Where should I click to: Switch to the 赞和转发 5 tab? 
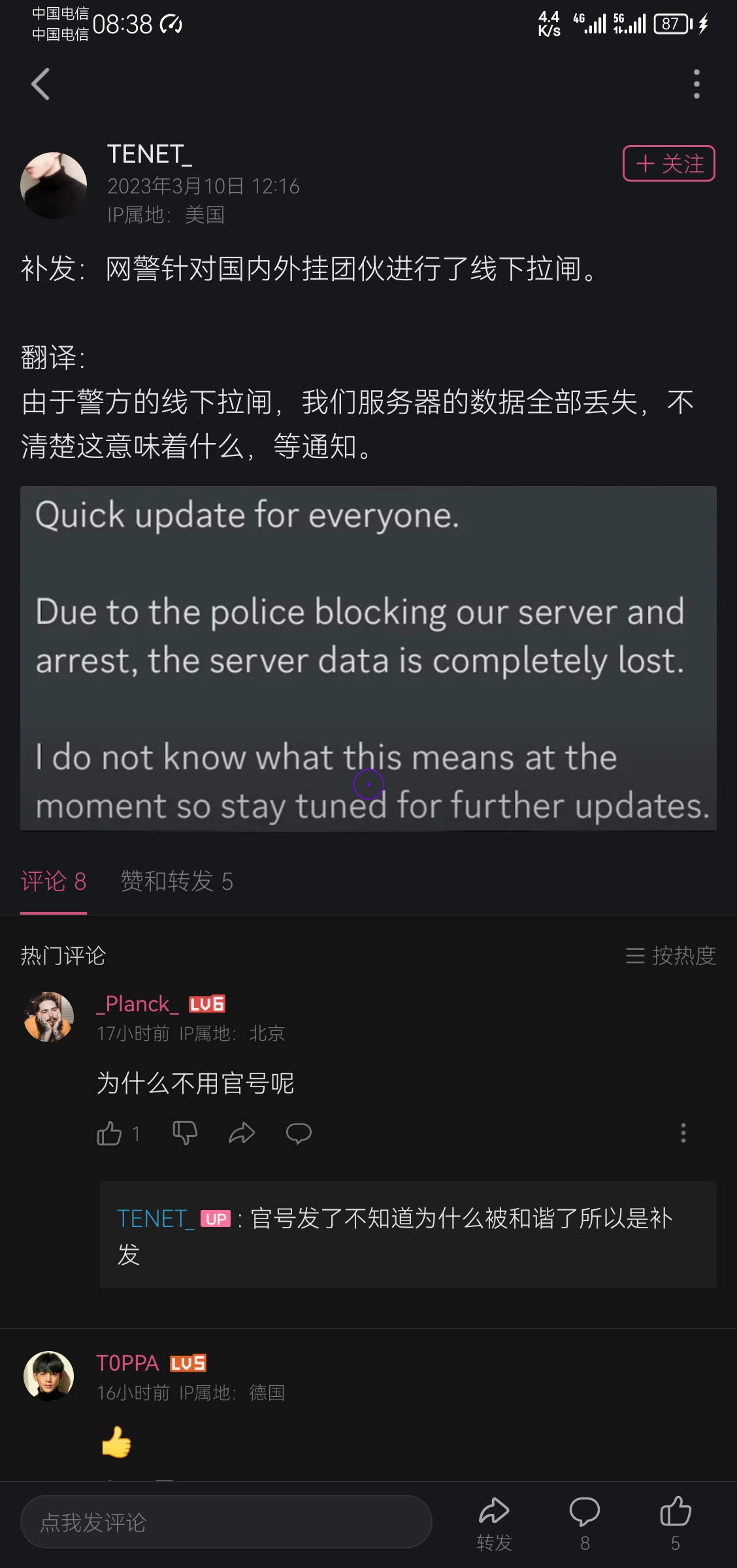tap(177, 881)
